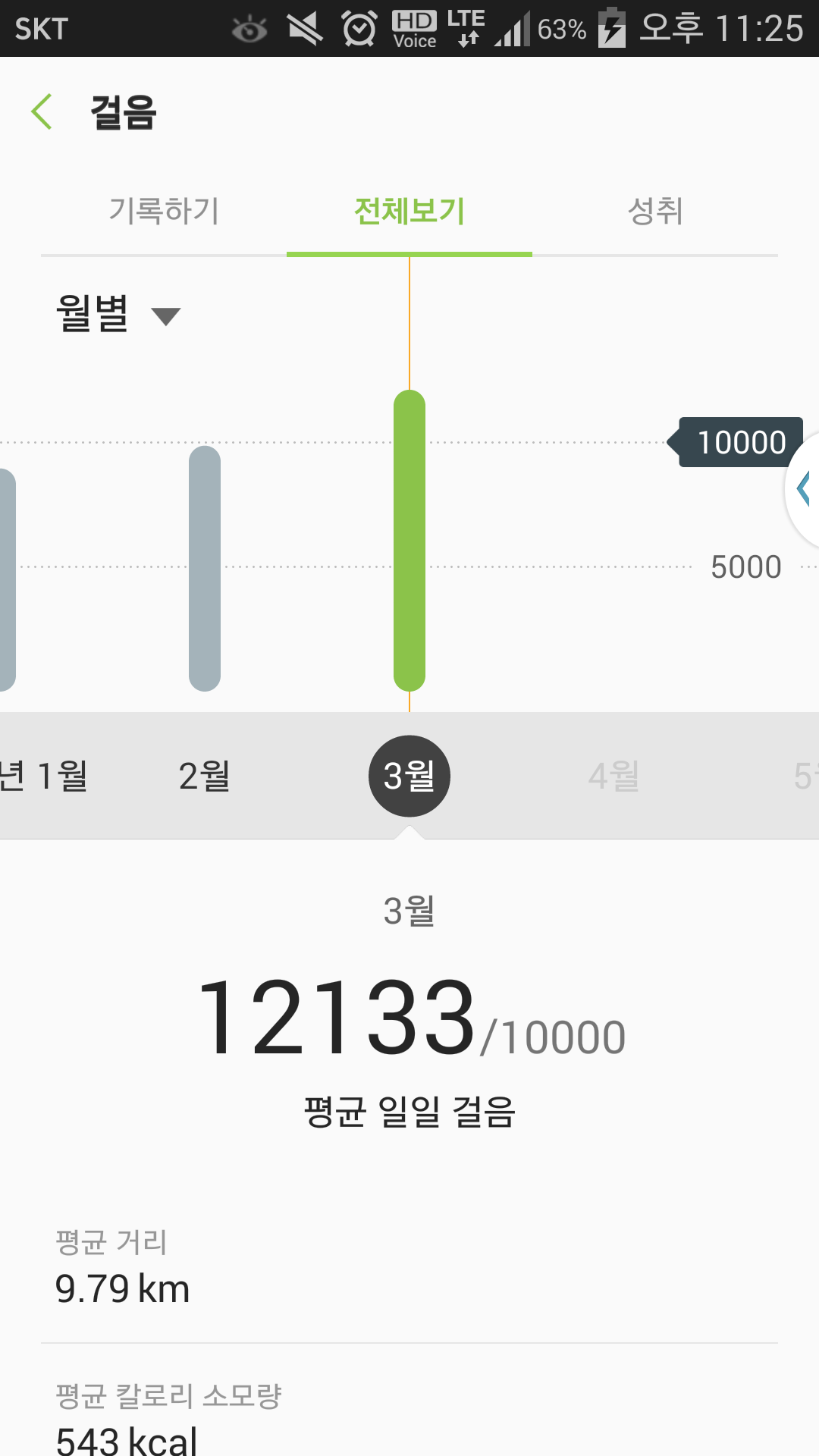Tap the back arrow next to 걸음
The width and height of the screenshot is (819, 1456).
coord(43,111)
